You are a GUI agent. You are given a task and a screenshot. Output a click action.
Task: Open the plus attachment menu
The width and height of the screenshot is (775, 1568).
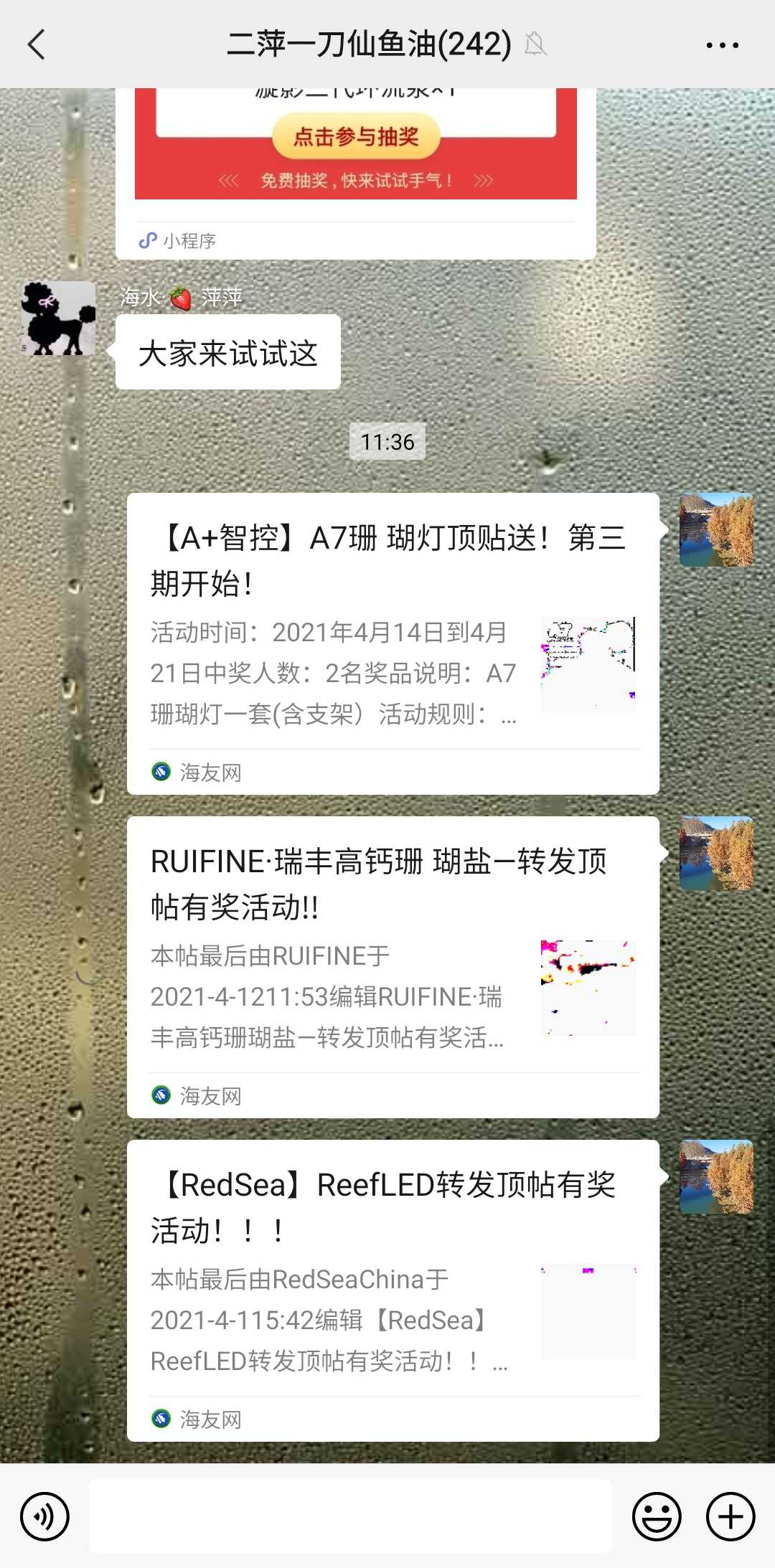point(731,1516)
